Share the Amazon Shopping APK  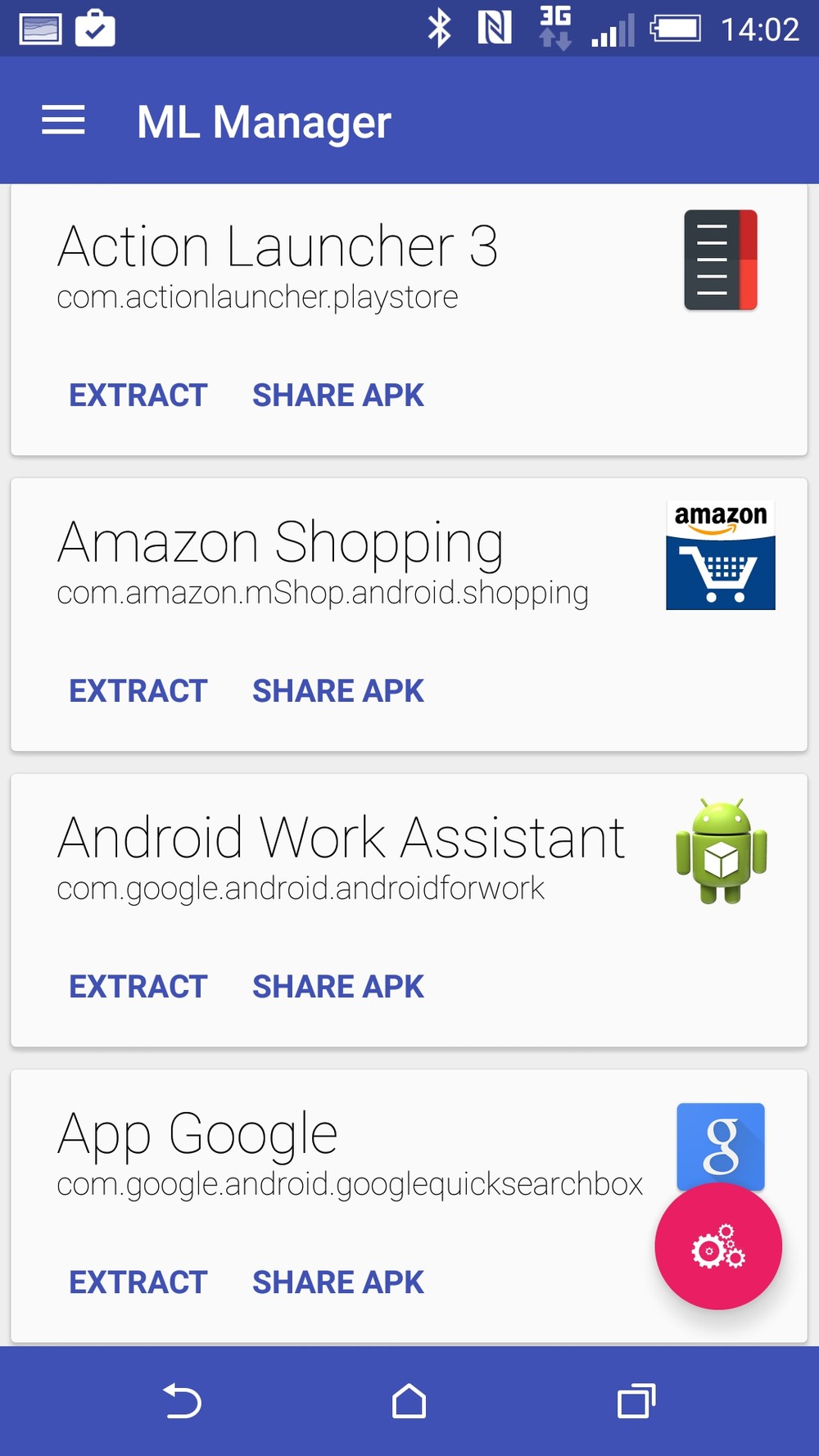tap(337, 691)
